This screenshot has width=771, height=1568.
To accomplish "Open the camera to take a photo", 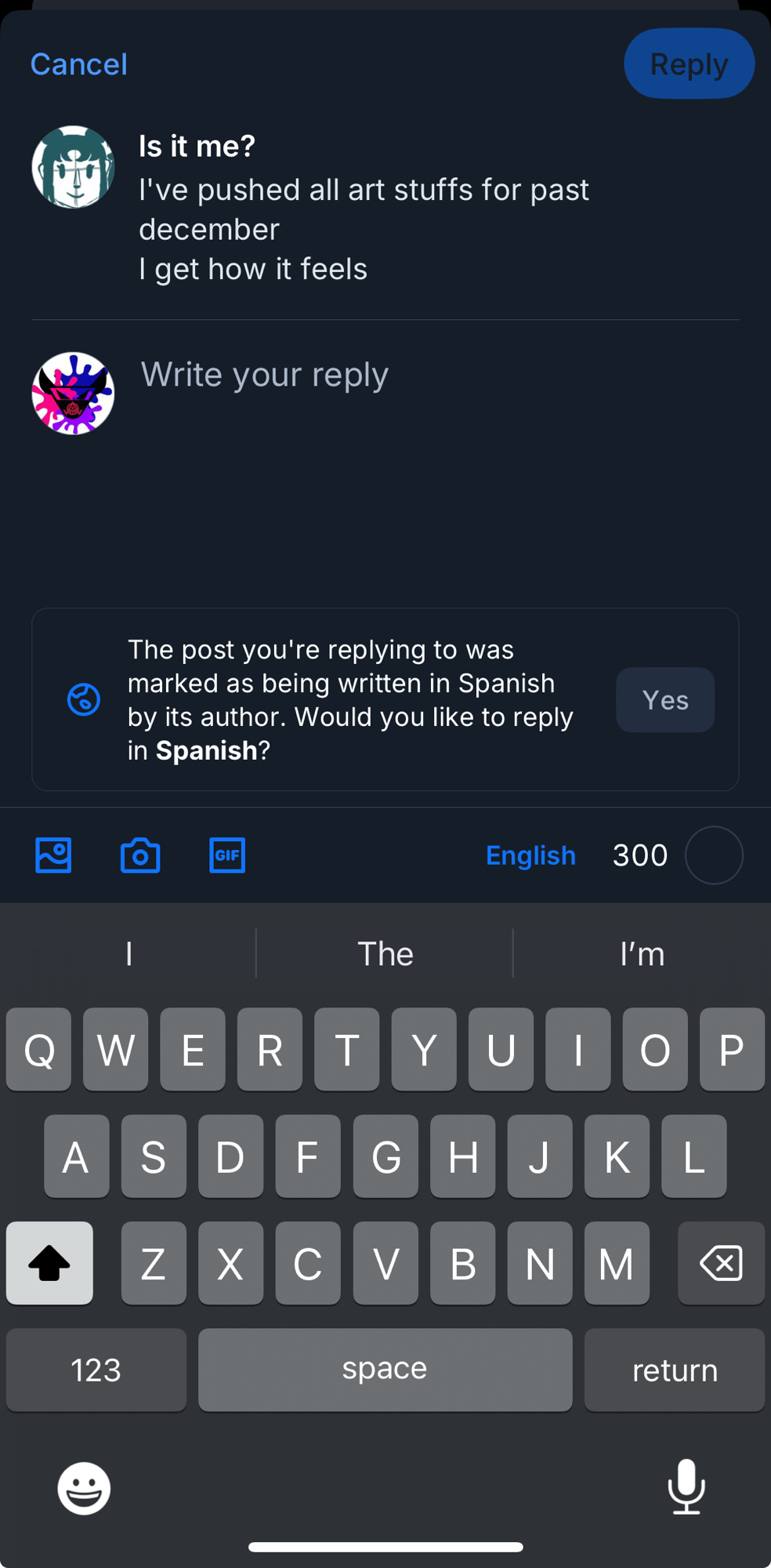I will point(140,855).
